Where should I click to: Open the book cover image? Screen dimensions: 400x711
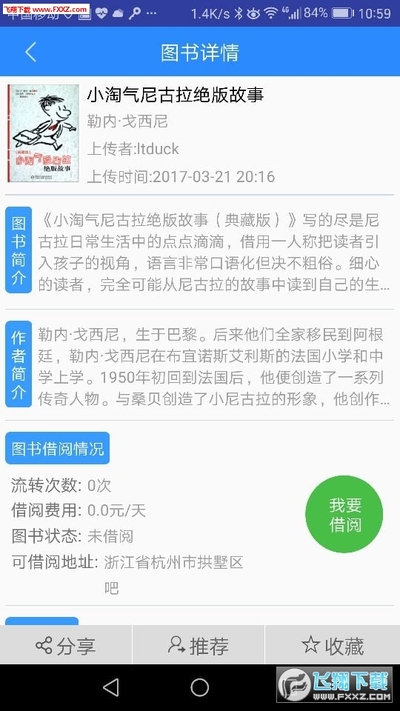click(43, 133)
